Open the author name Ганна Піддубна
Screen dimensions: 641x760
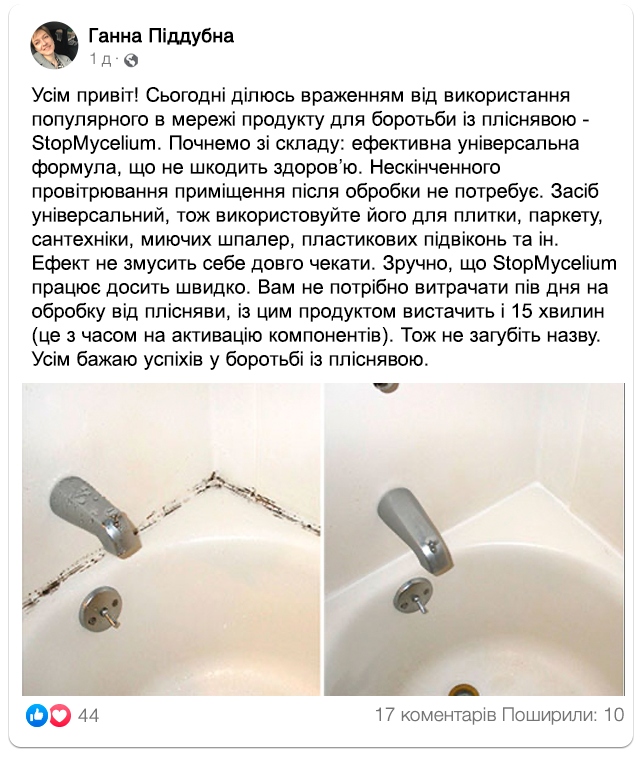[x=161, y=36]
